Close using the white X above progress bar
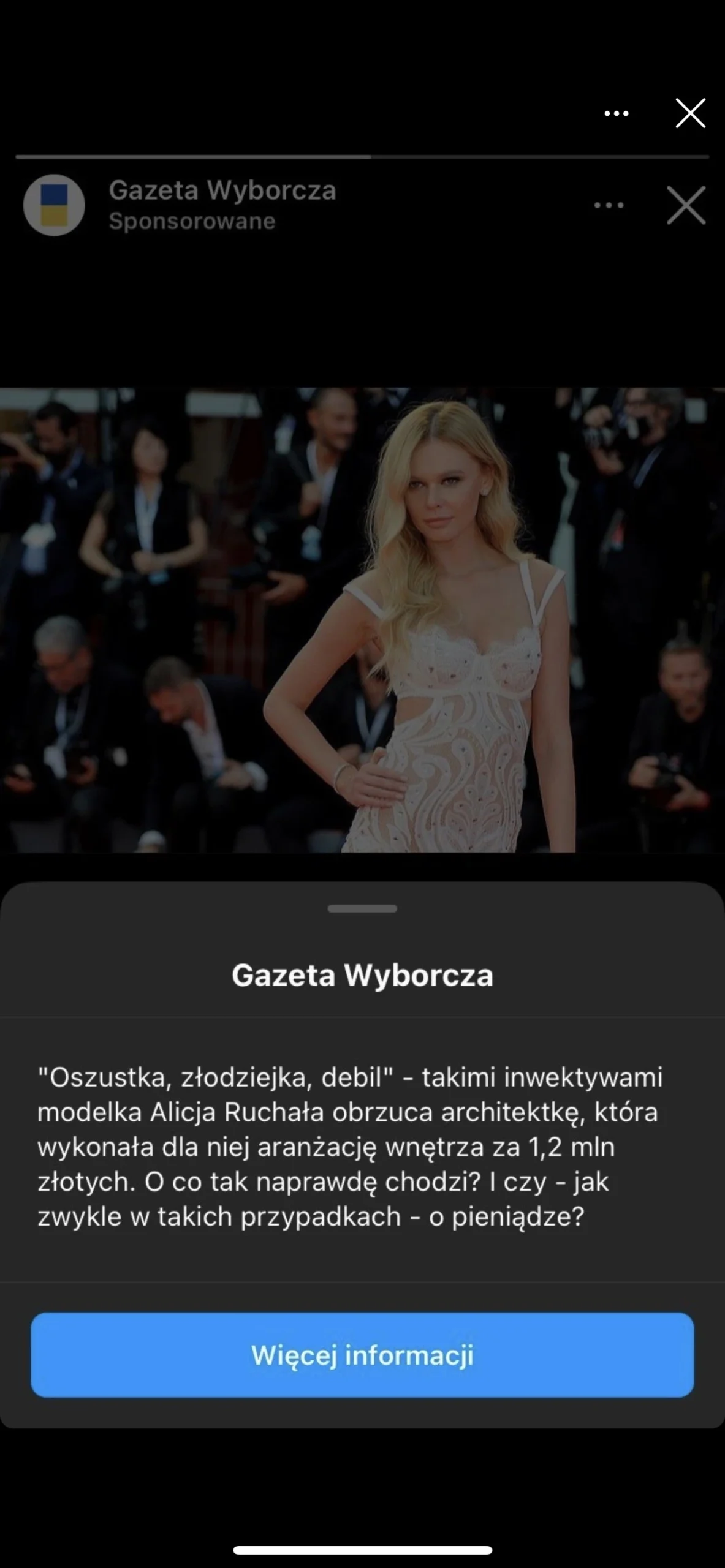This screenshot has height=1568, width=725. tap(690, 113)
